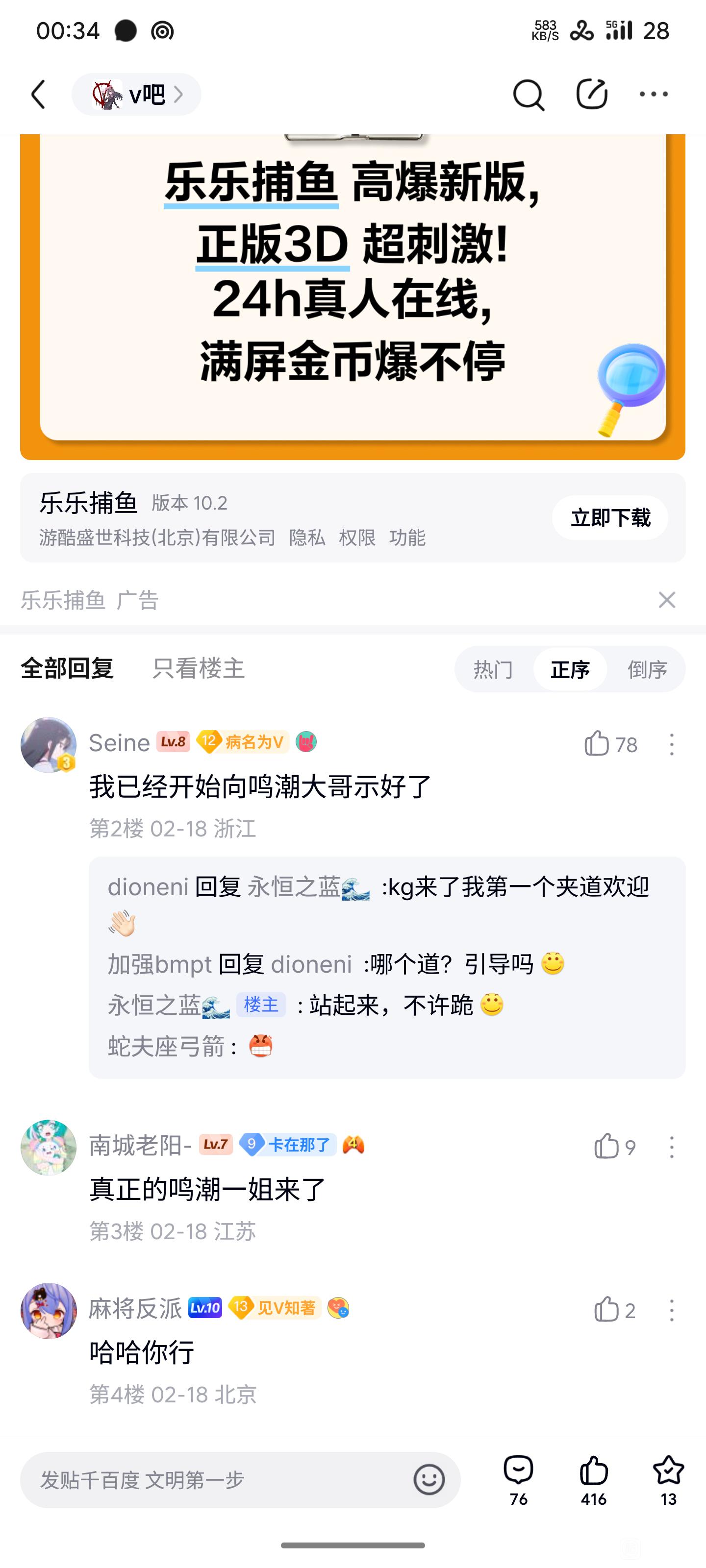
Task: Open more options on Seine's reply
Action: click(672, 744)
